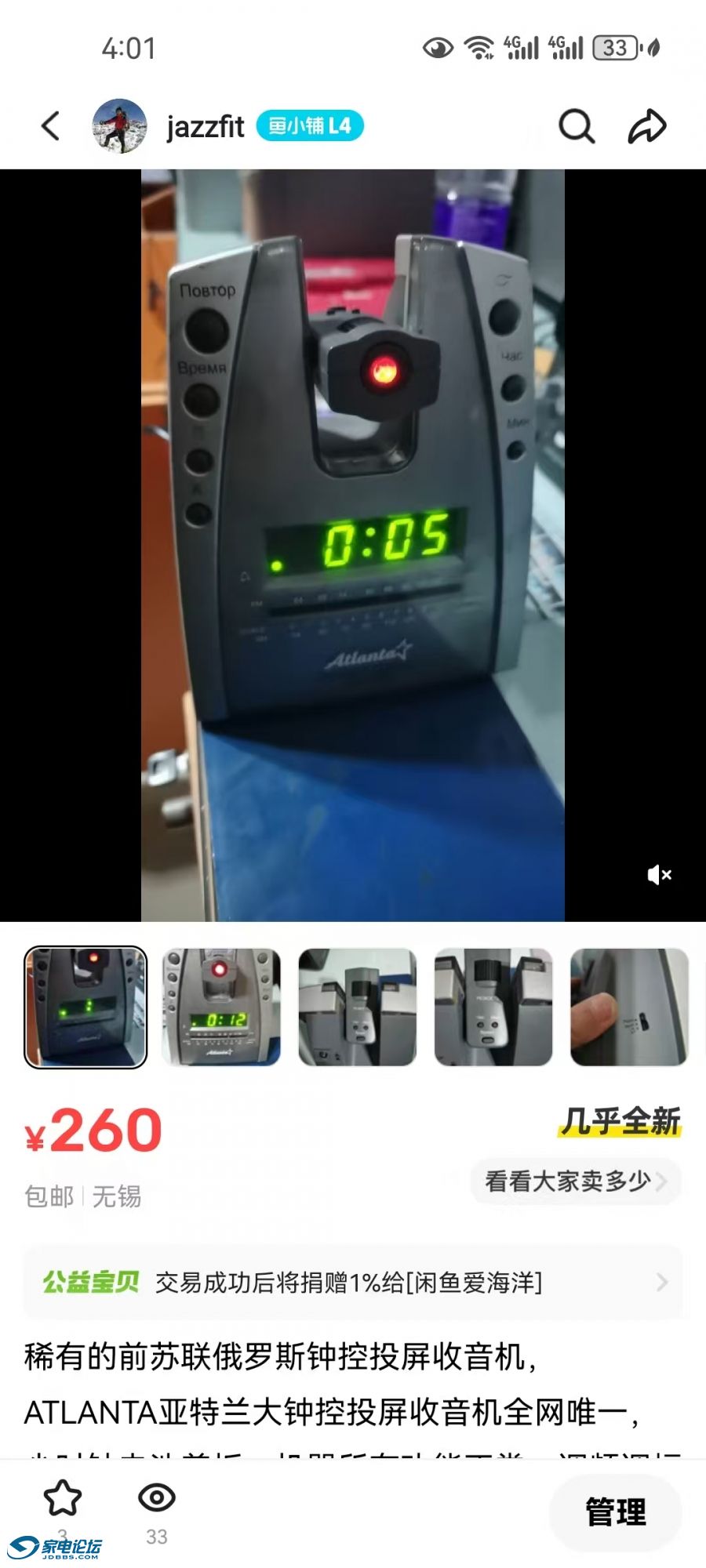View the second thumbnail showing 0:12

coord(221,1007)
